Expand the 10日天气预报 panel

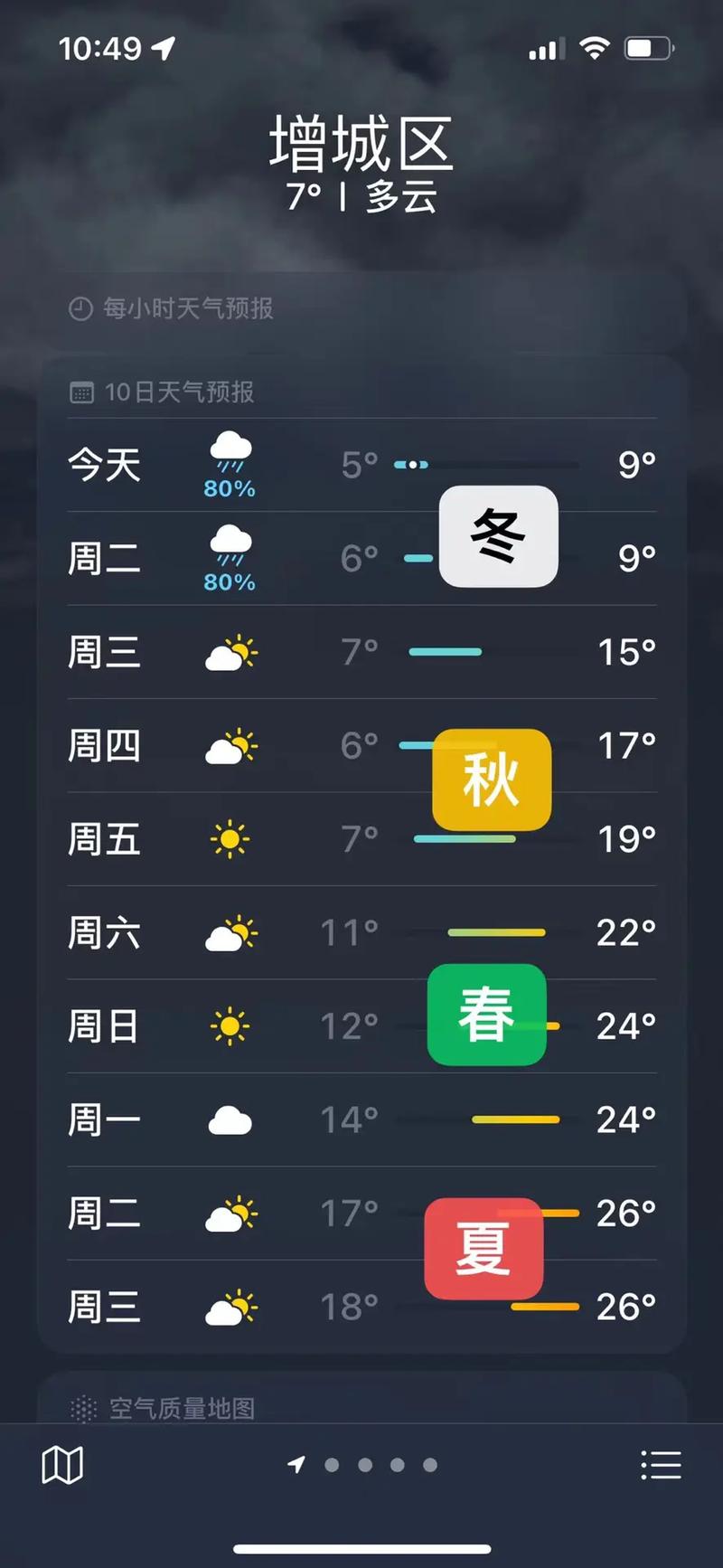point(180,392)
